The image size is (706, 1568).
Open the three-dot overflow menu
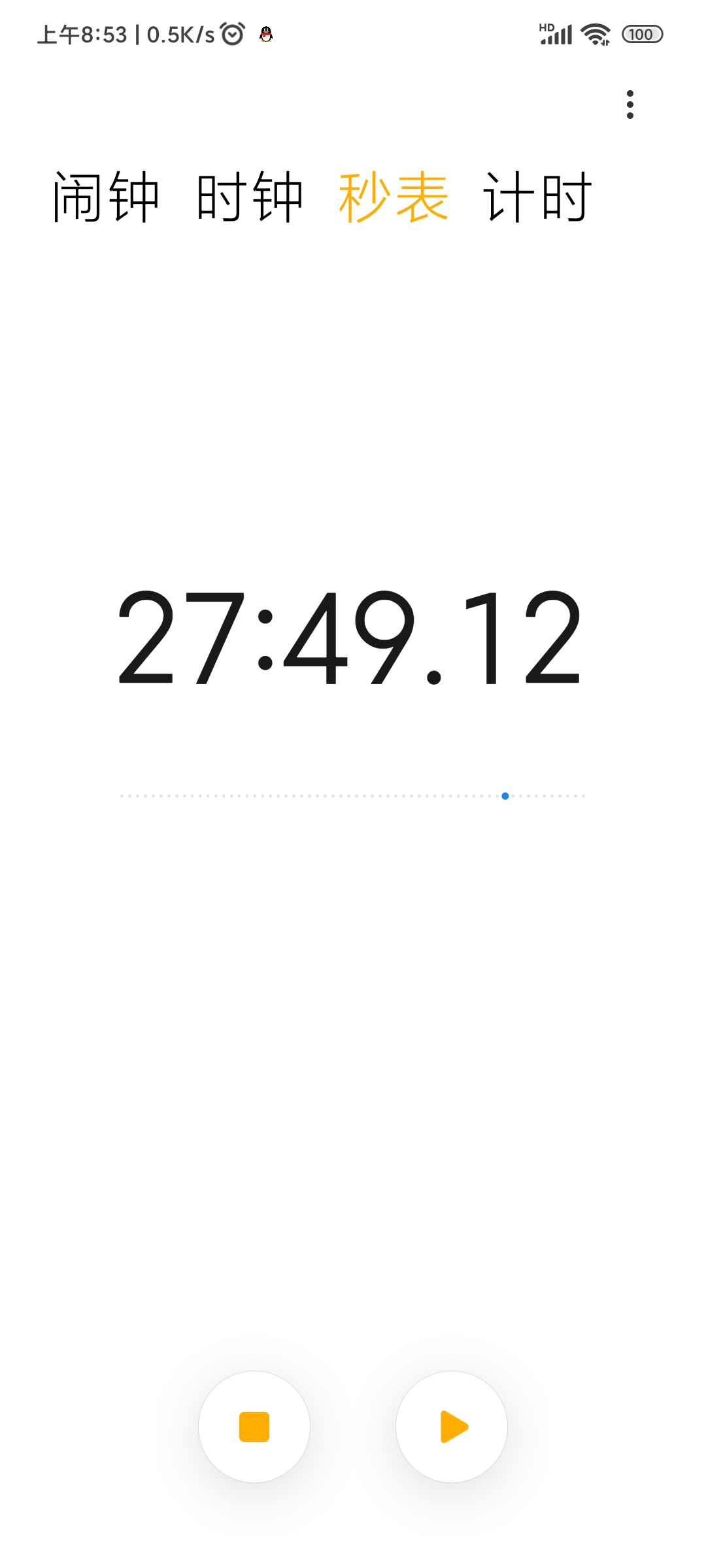pos(630,105)
